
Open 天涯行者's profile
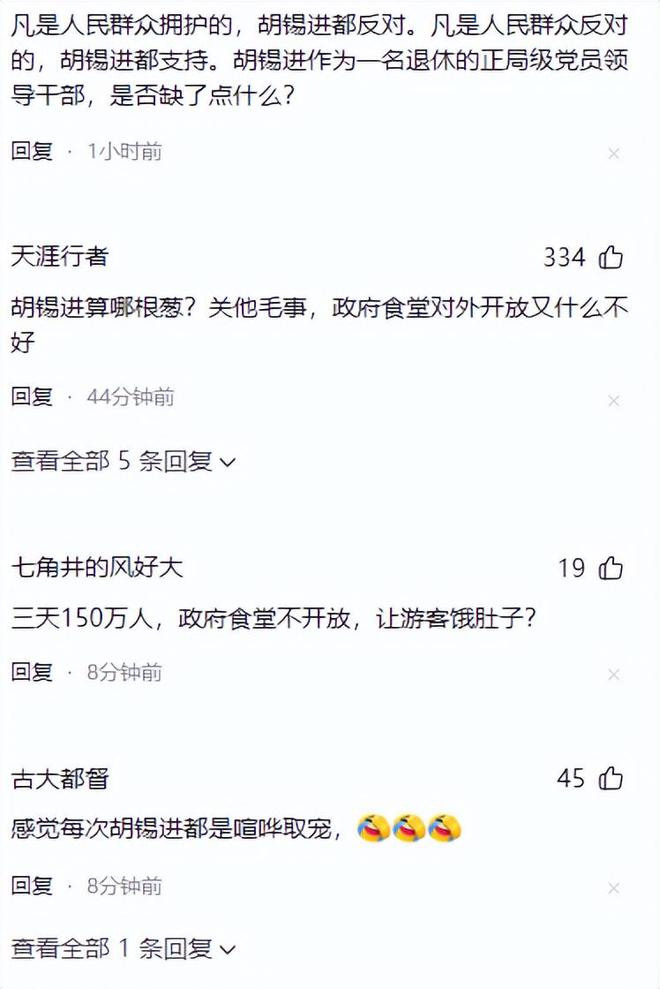click(x=59, y=257)
